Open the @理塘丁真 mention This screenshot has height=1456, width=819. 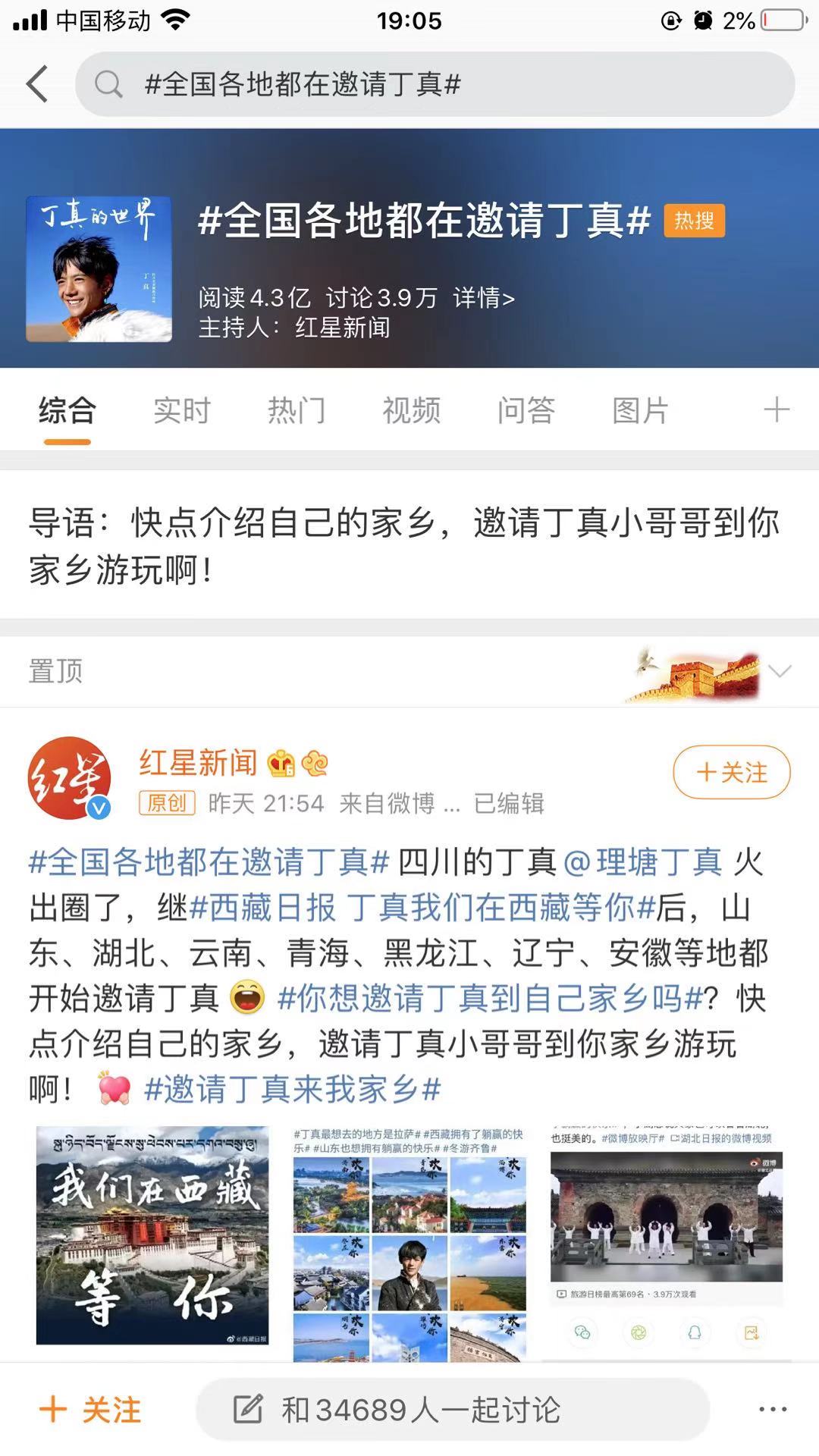click(643, 862)
